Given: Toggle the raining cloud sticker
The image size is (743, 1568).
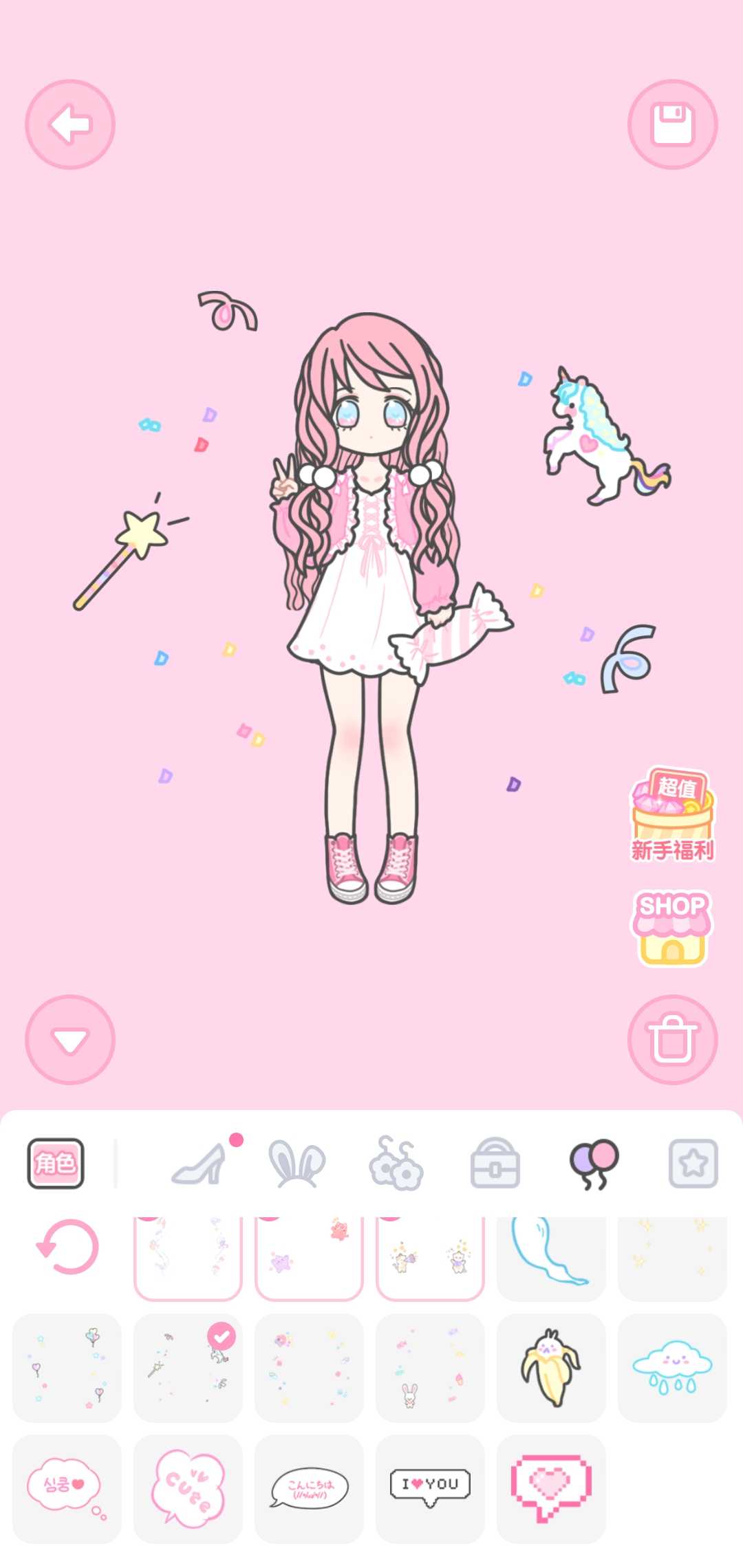Looking at the screenshot, I should click(x=672, y=1369).
